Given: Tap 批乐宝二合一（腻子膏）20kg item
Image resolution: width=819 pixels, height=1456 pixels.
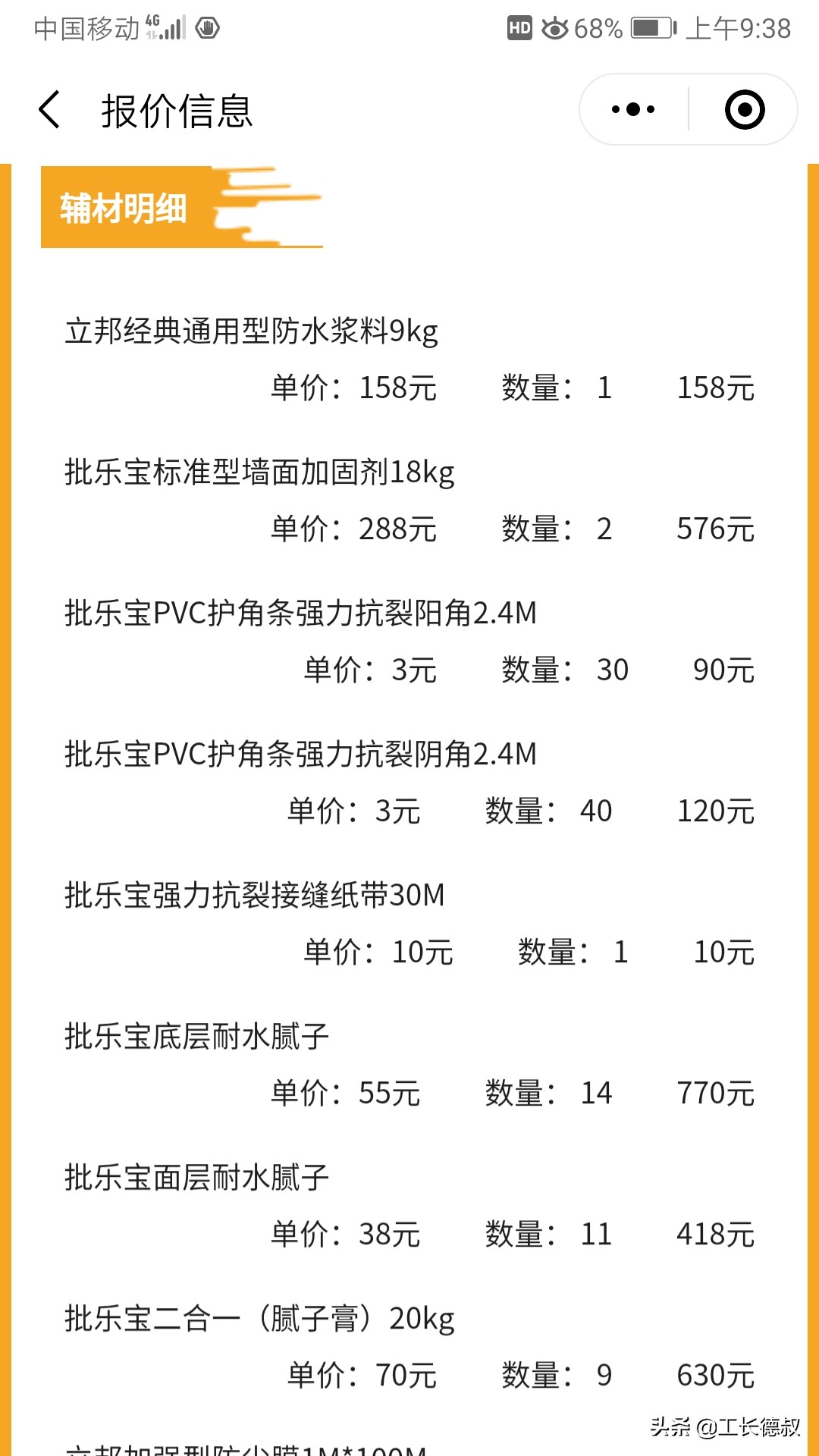Looking at the screenshot, I should click(x=256, y=1318).
